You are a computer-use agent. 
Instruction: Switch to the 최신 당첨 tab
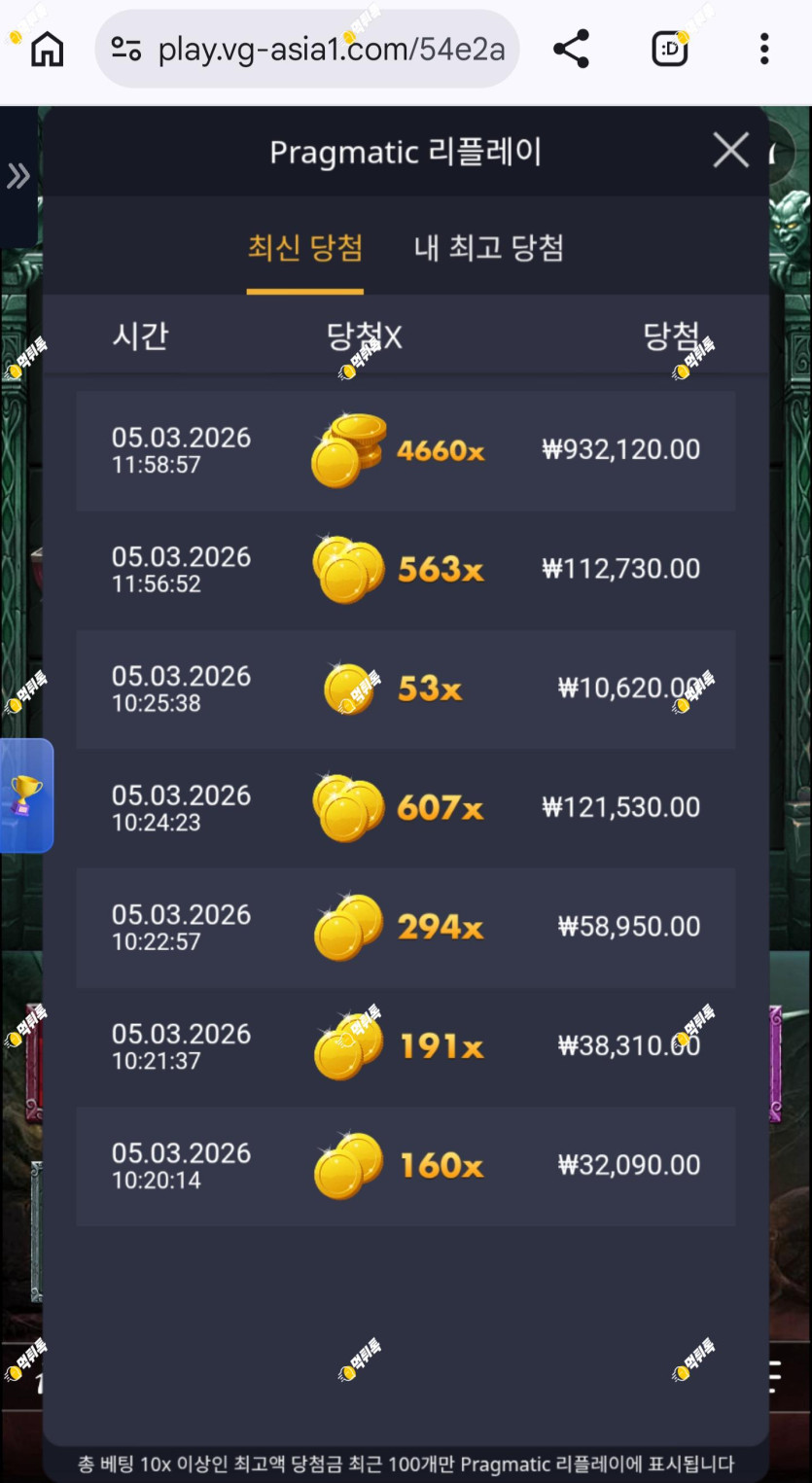pyautogui.click(x=304, y=249)
